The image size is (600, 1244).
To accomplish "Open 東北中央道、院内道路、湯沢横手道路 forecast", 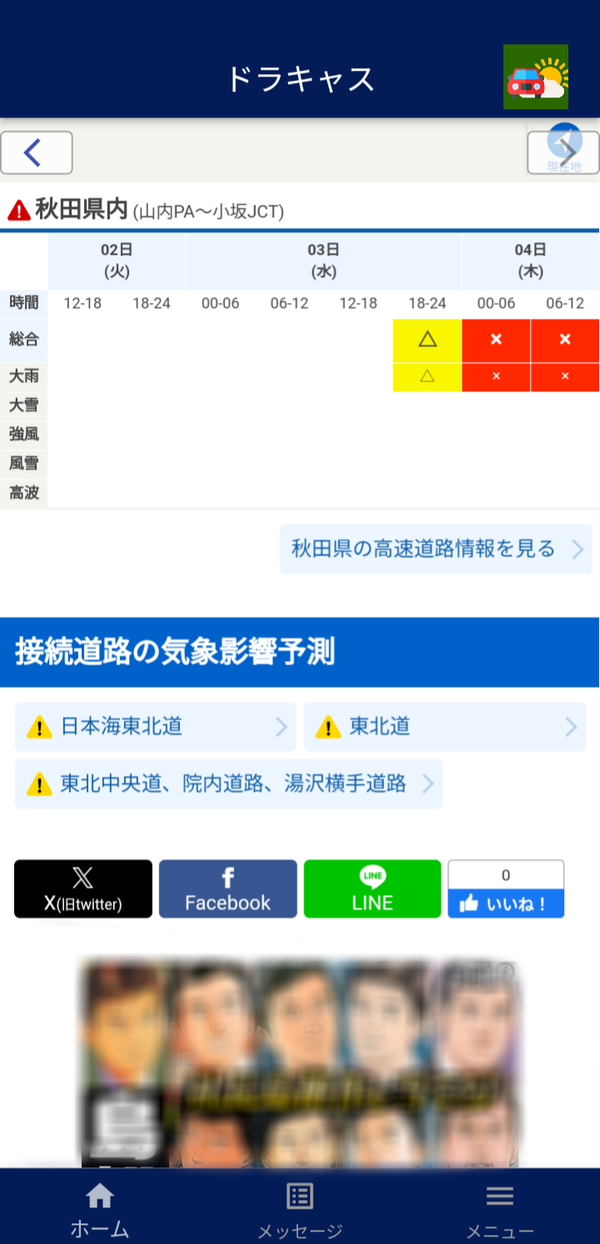I will coord(228,783).
